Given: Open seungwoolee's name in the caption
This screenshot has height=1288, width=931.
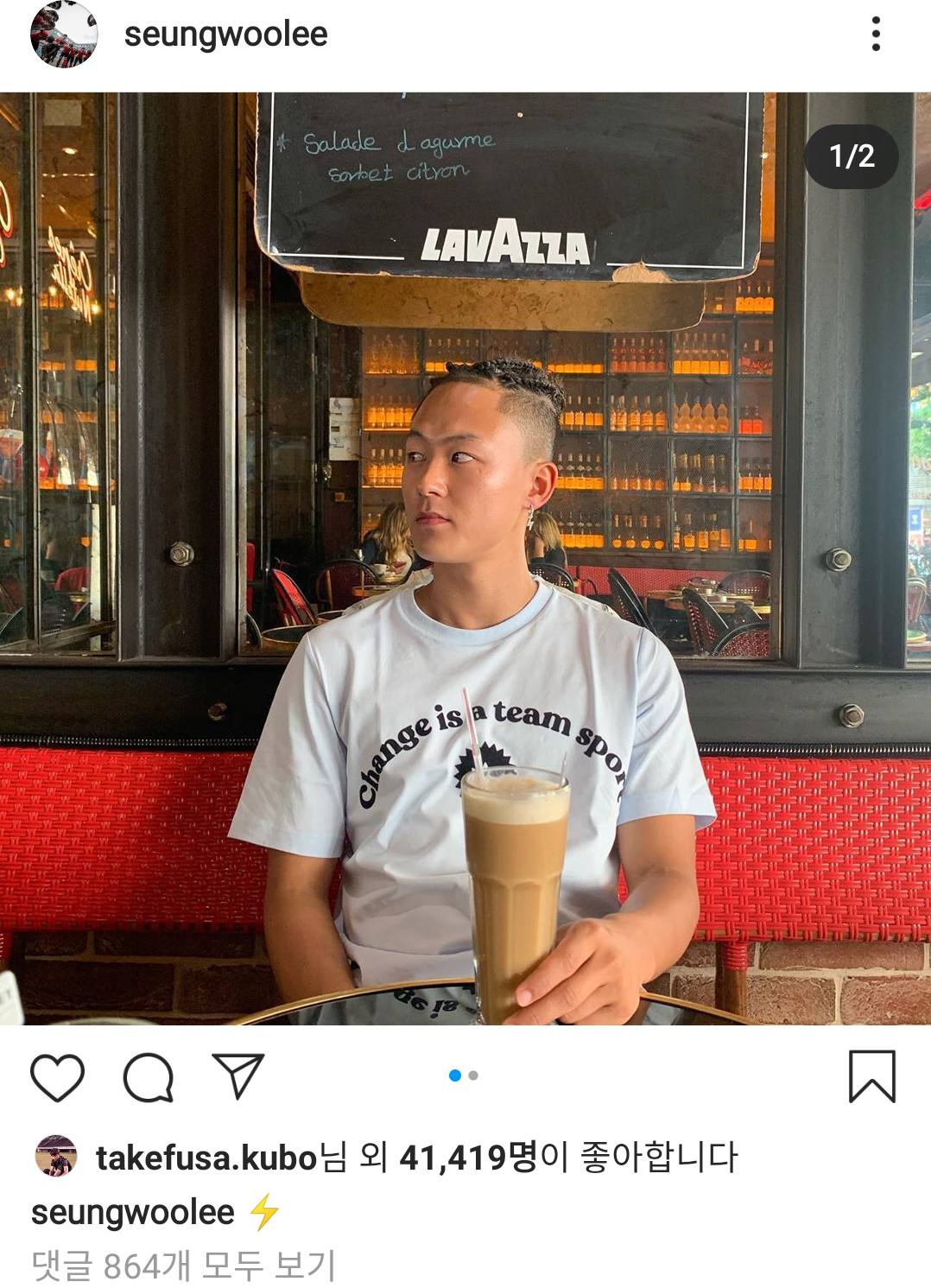Looking at the screenshot, I should (x=133, y=1213).
